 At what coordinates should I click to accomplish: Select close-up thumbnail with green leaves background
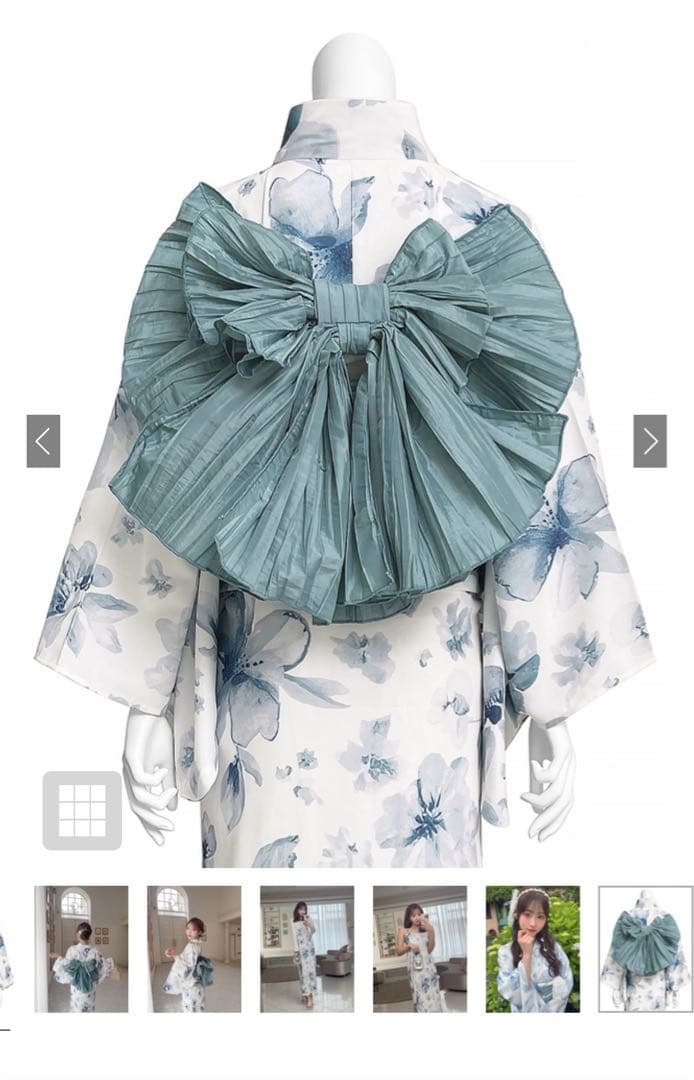[x=533, y=948]
